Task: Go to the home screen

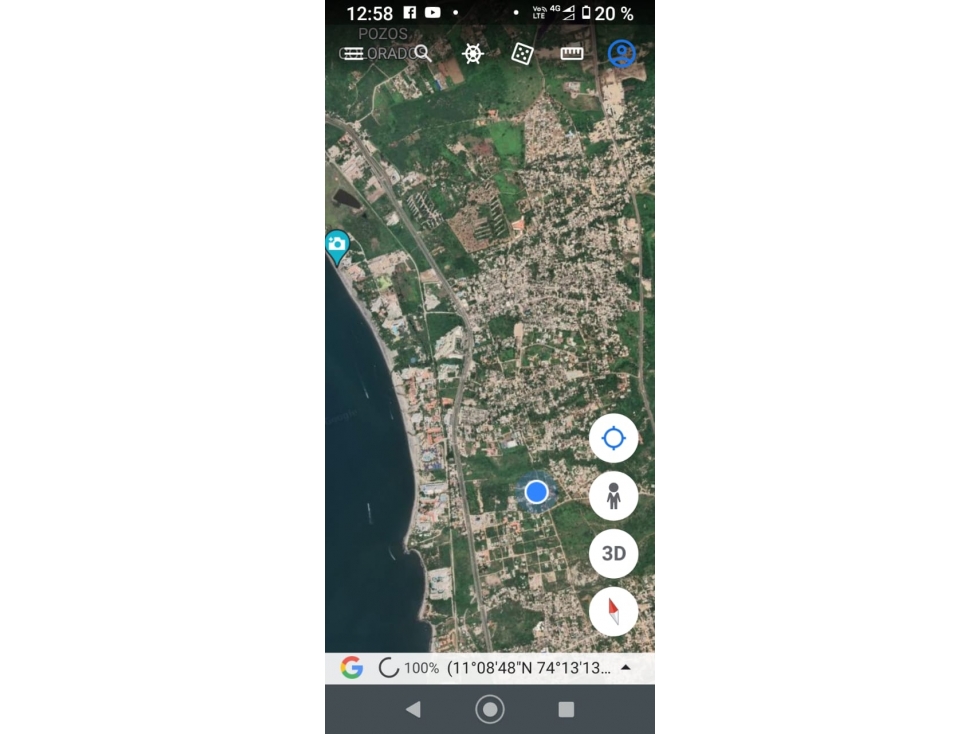Action: click(490, 709)
